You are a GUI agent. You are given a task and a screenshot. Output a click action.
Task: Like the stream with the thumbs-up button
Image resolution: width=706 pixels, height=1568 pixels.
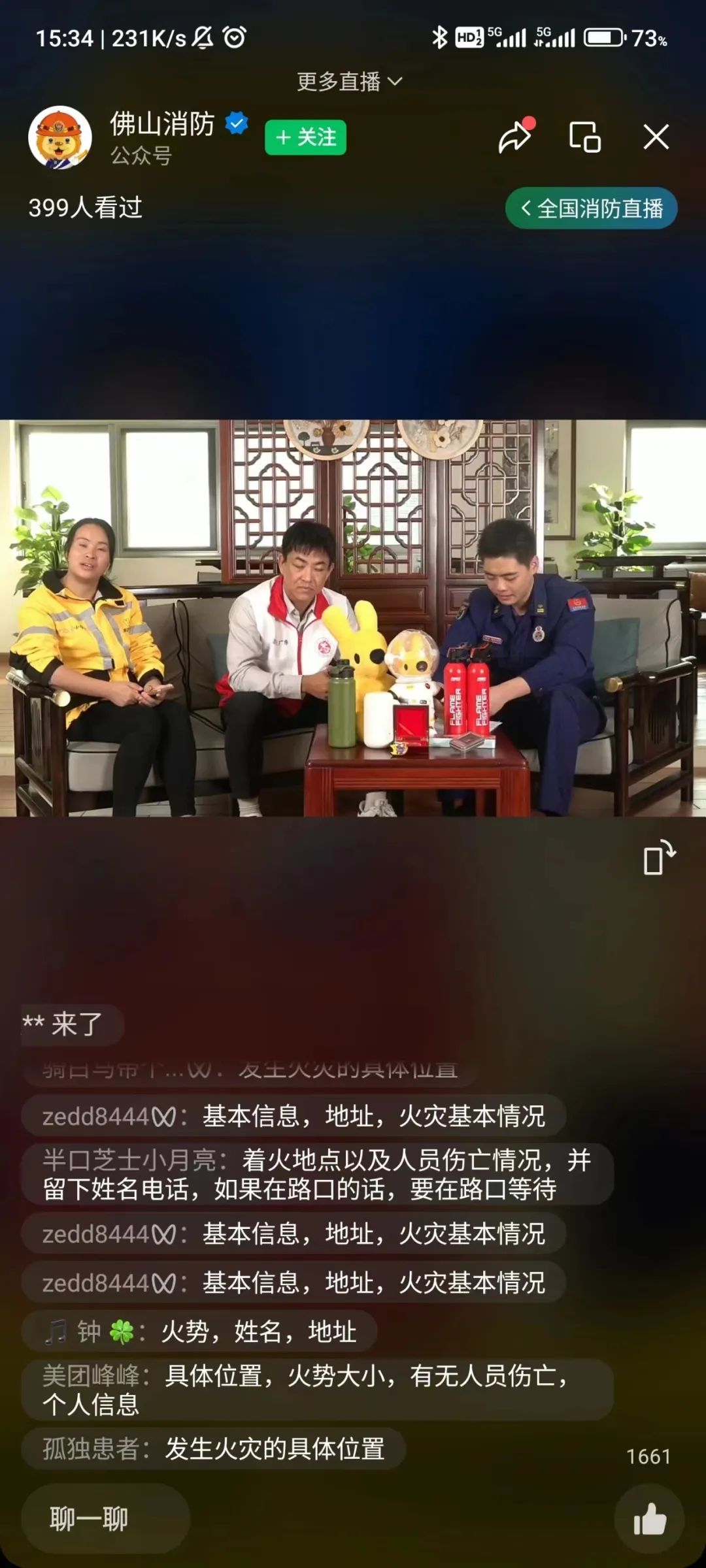coord(650,1518)
